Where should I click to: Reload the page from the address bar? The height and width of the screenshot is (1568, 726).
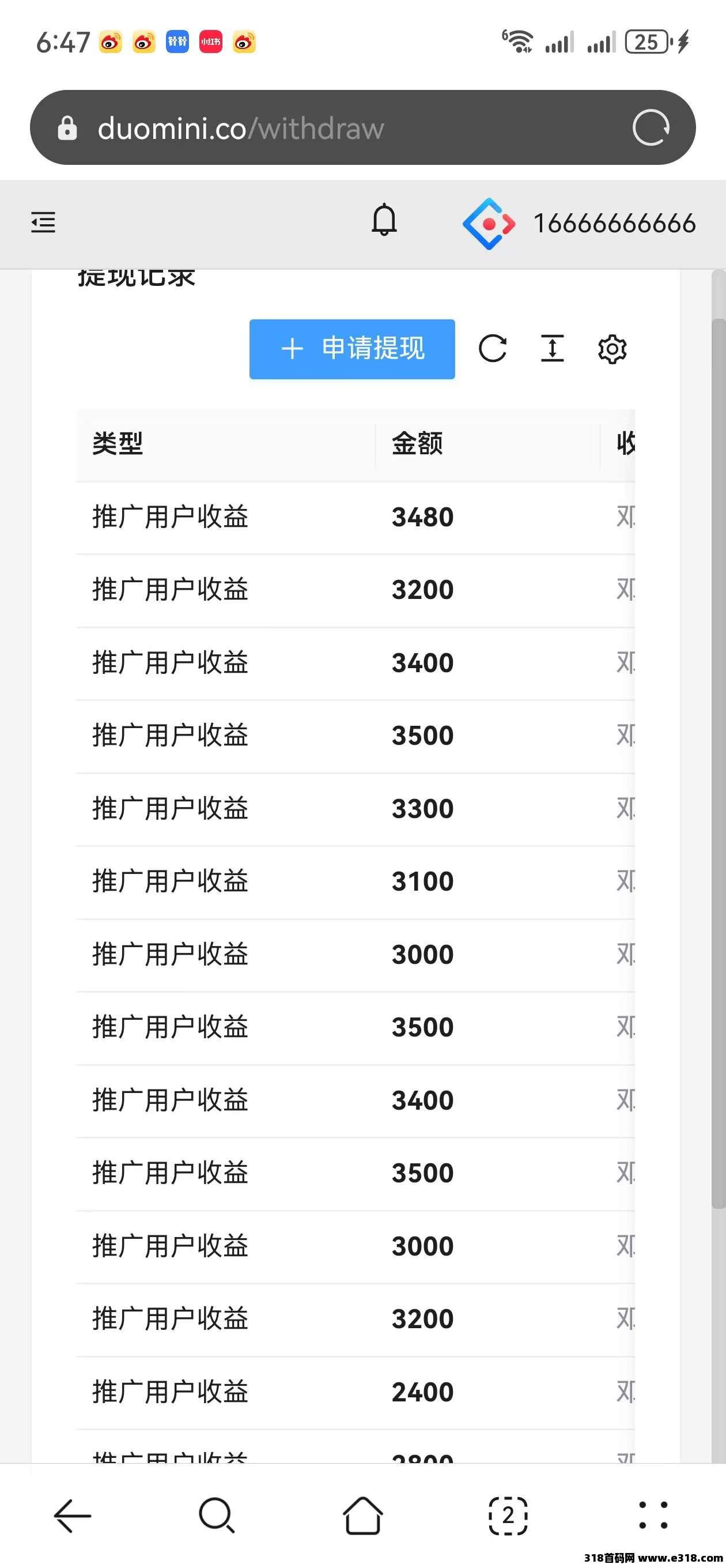click(x=651, y=128)
